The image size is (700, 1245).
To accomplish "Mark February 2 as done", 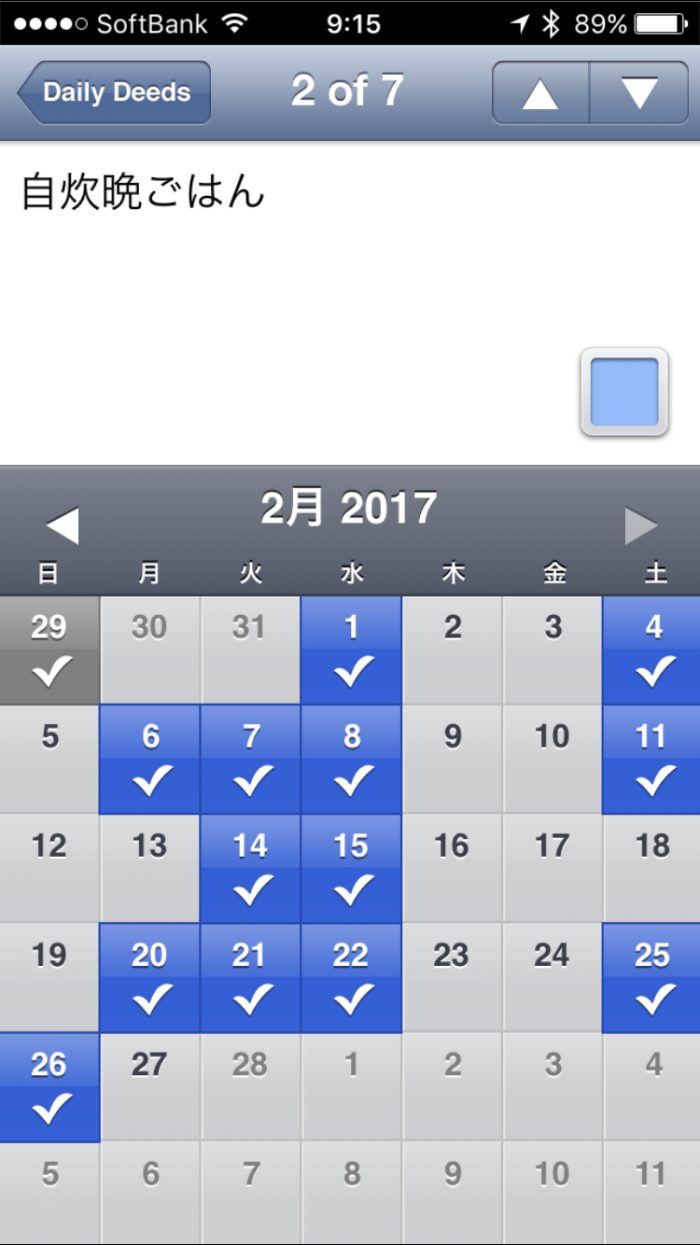I will (x=452, y=650).
